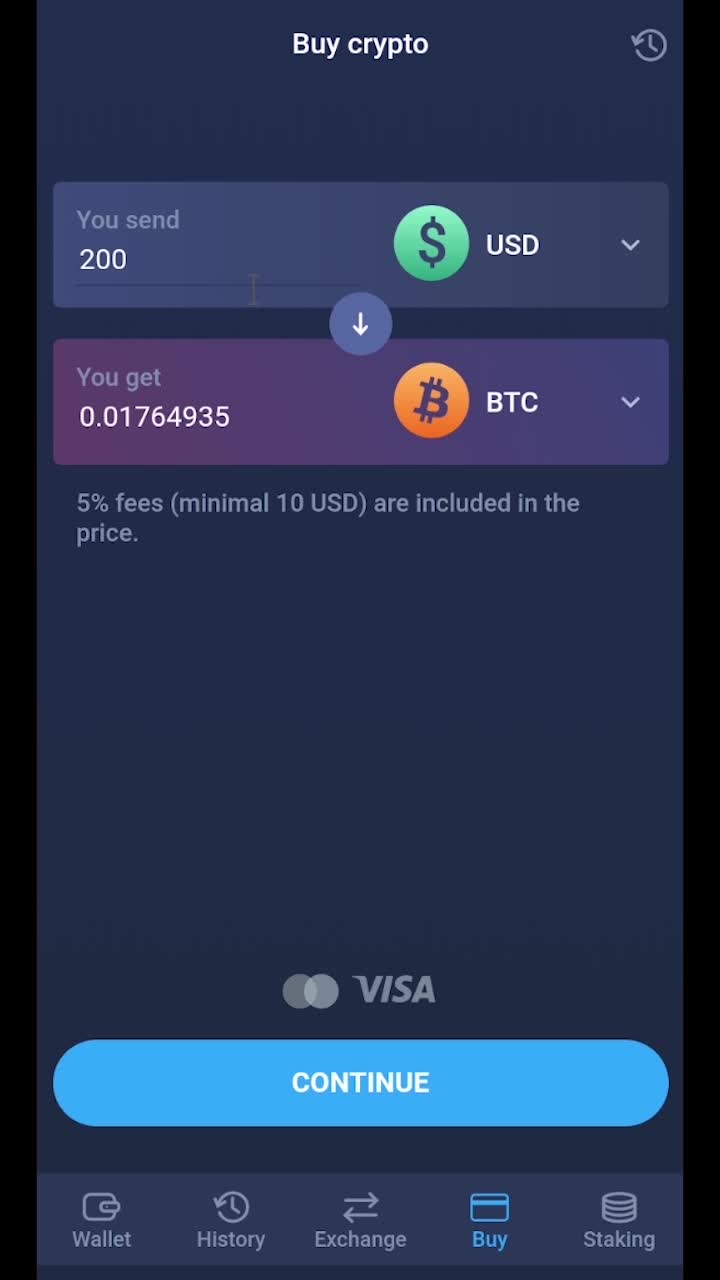Switch to the Wallet tab
Viewport: 720px width, 1280px height.
101,1220
